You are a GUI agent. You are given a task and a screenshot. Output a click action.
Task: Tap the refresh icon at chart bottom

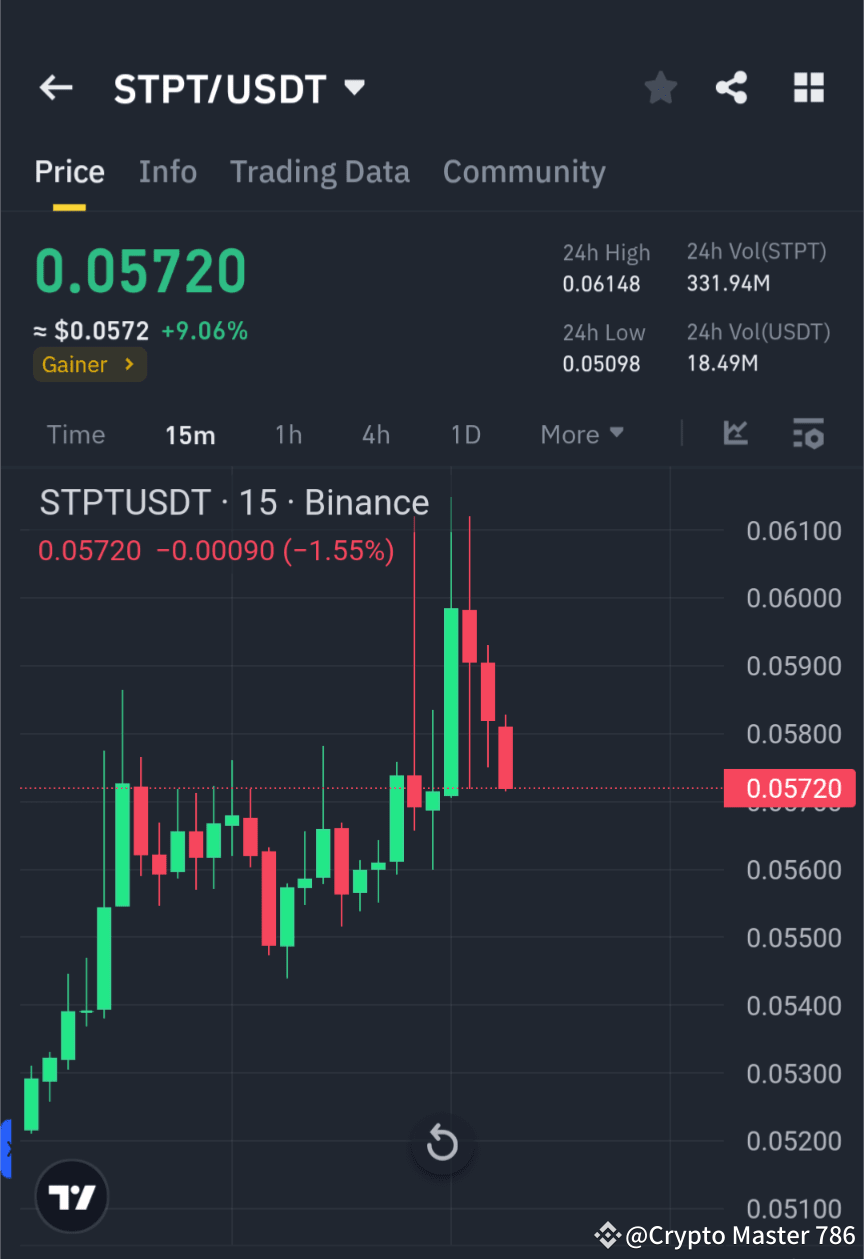(442, 1144)
